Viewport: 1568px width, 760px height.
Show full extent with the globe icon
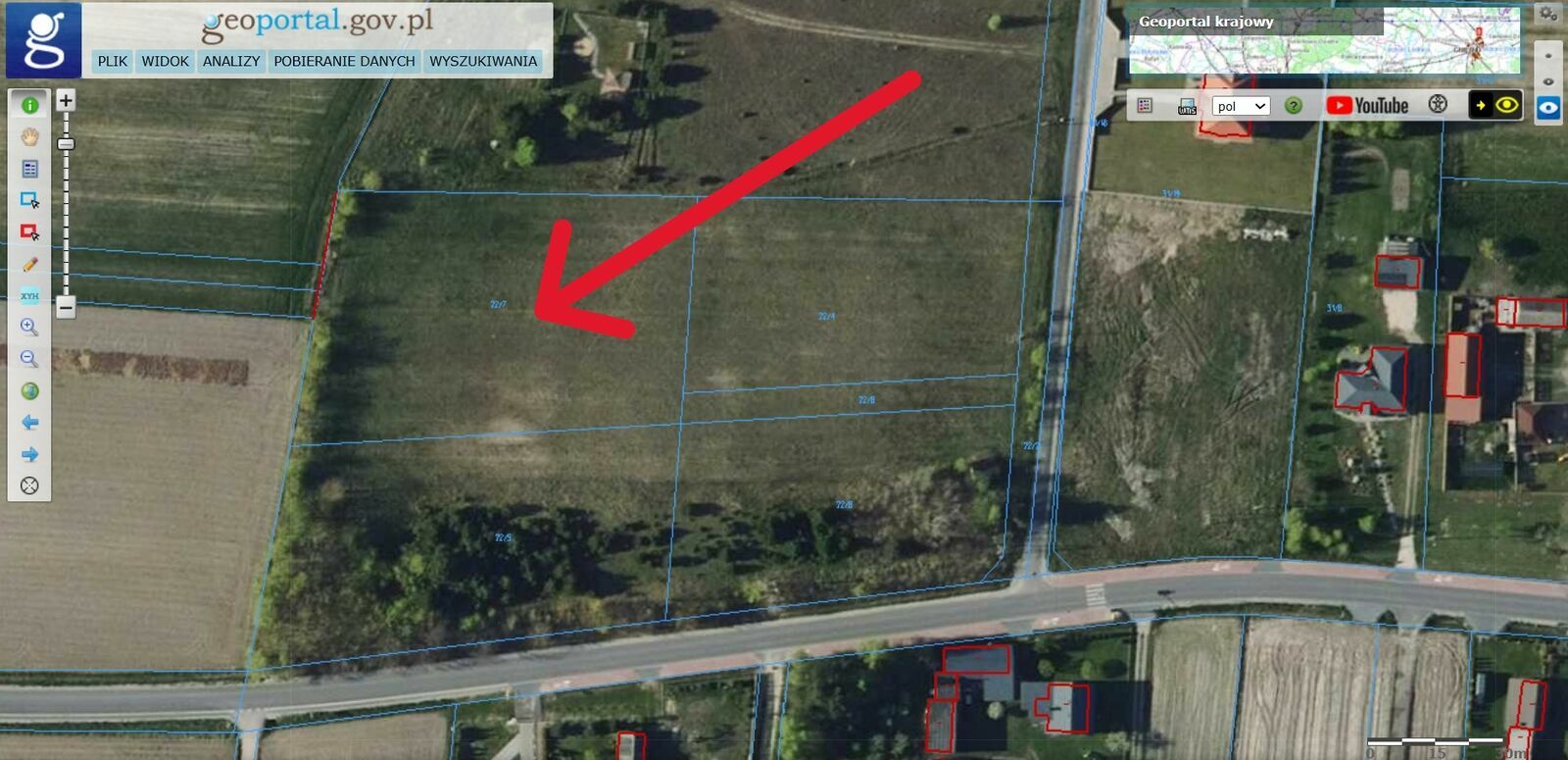tap(29, 391)
